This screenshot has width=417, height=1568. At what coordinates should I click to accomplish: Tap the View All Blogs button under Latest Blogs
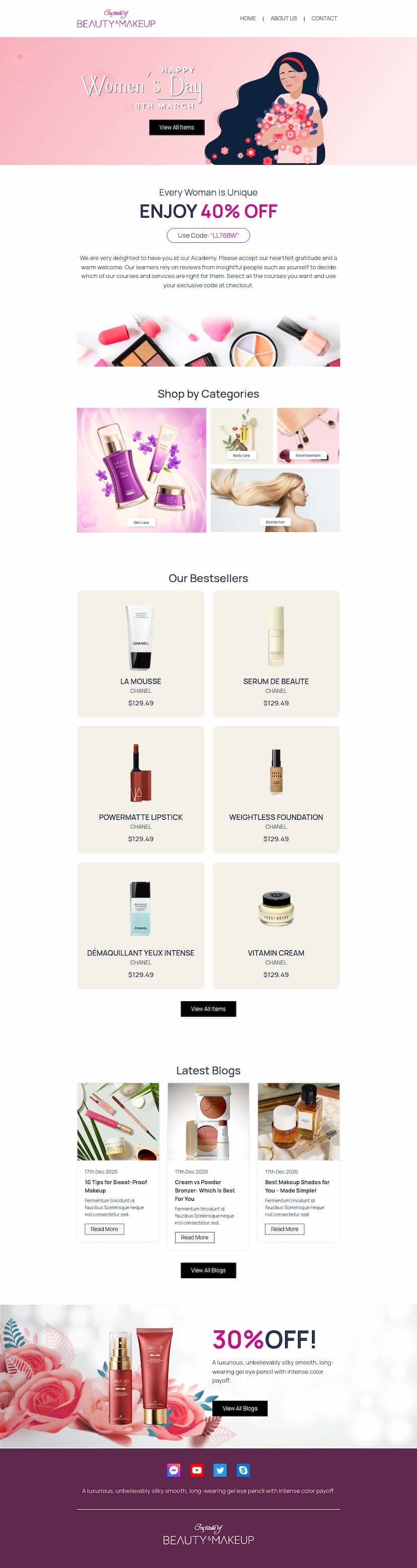tap(208, 1270)
